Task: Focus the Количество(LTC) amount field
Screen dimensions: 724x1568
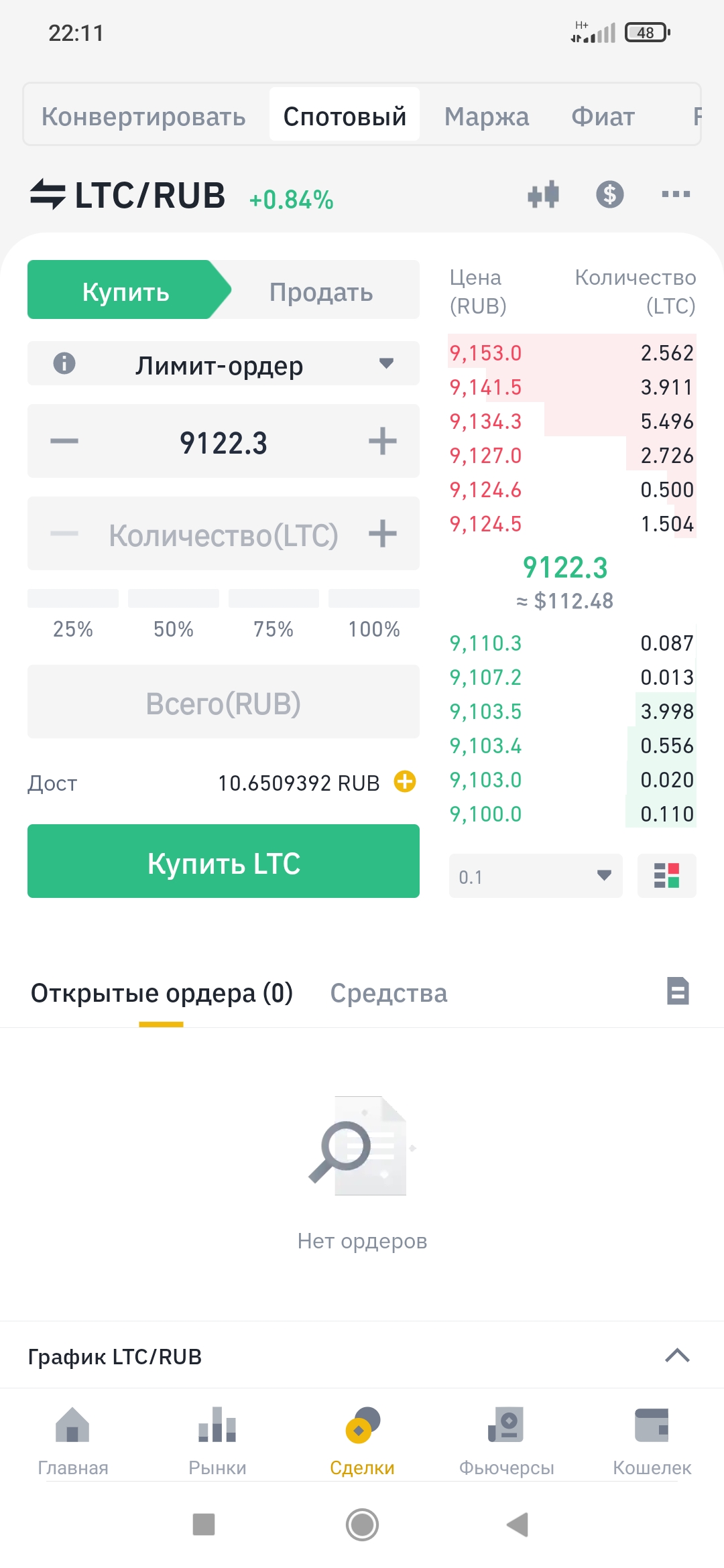Action: [223, 535]
